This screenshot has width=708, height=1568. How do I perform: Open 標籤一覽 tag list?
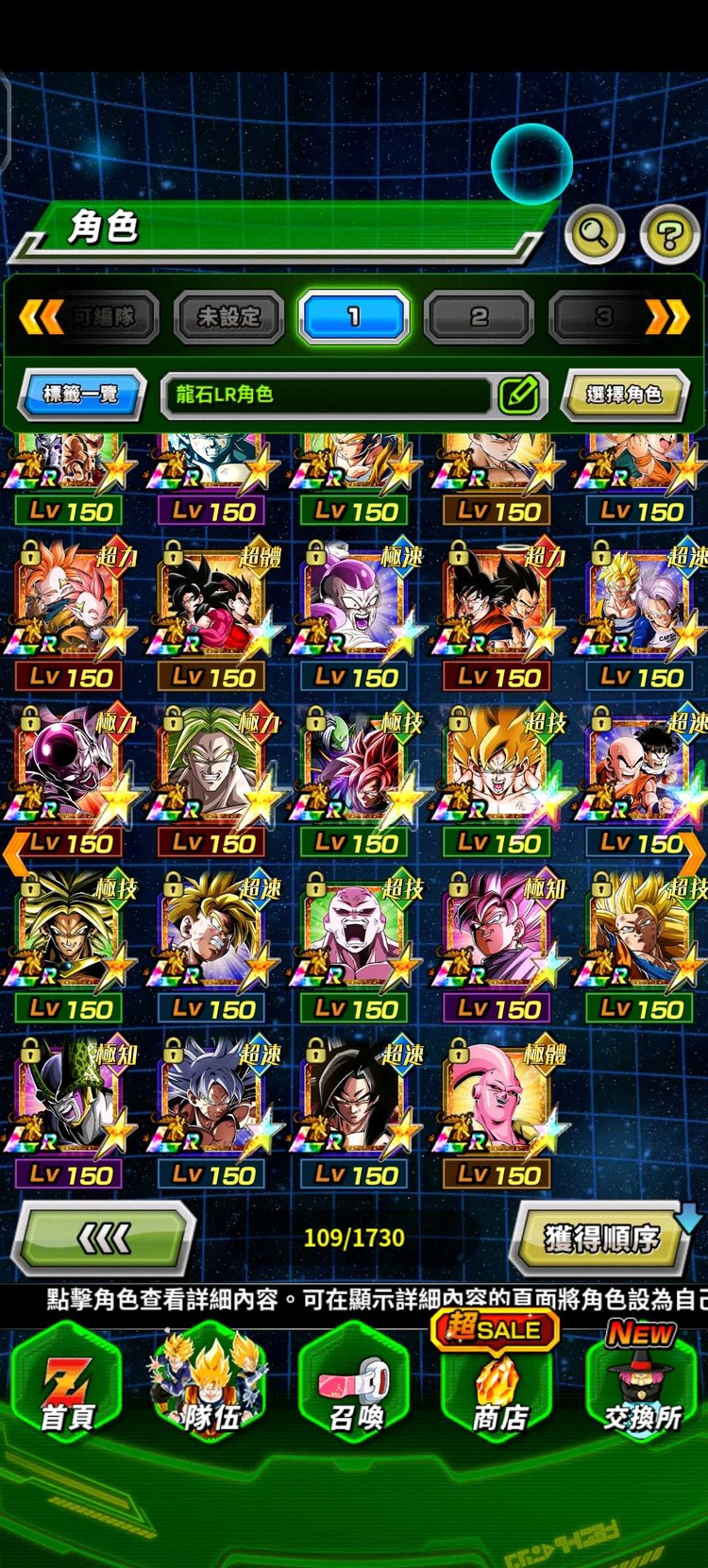[x=81, y=395]
